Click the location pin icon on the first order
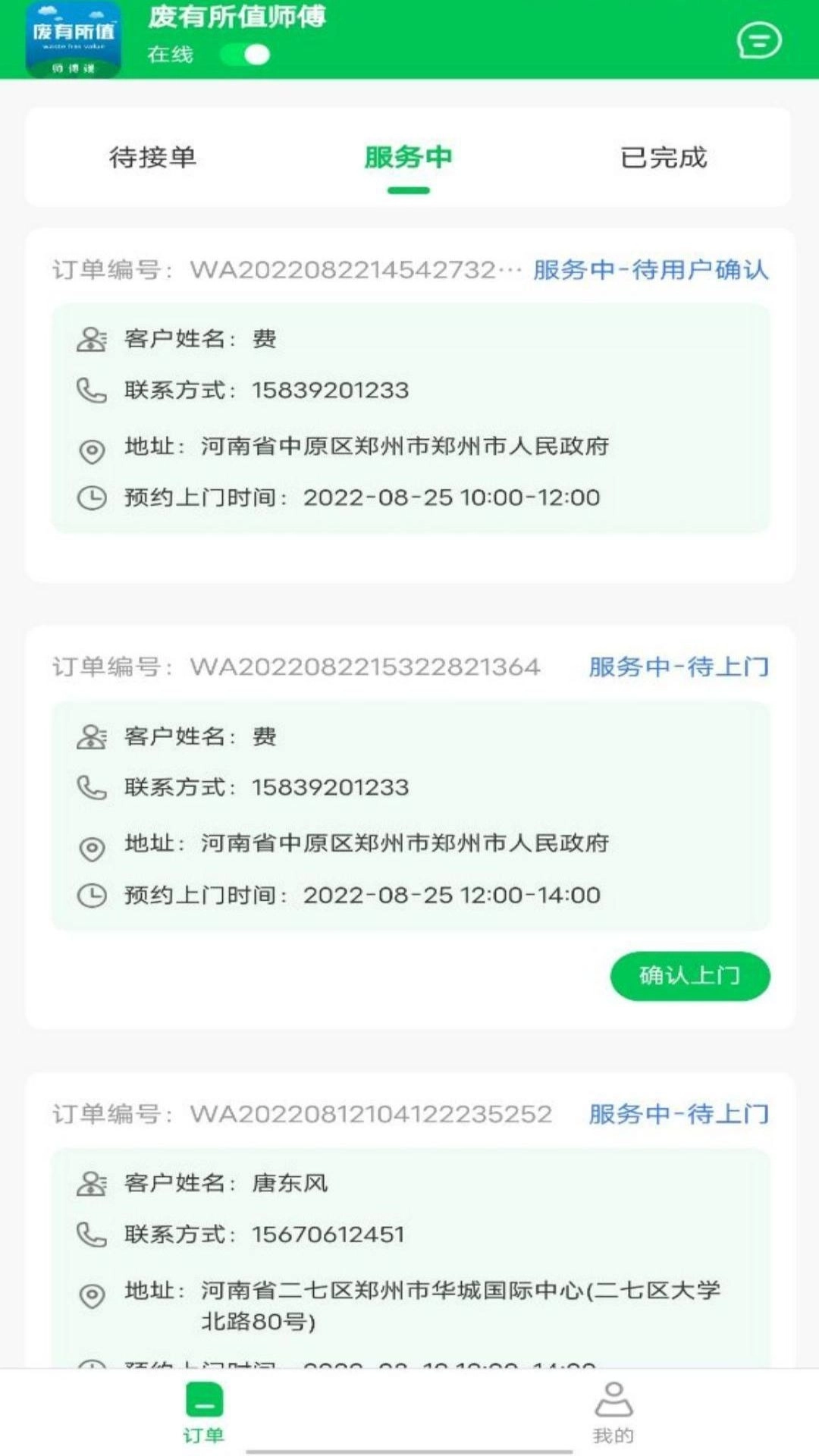 (92, 451)
